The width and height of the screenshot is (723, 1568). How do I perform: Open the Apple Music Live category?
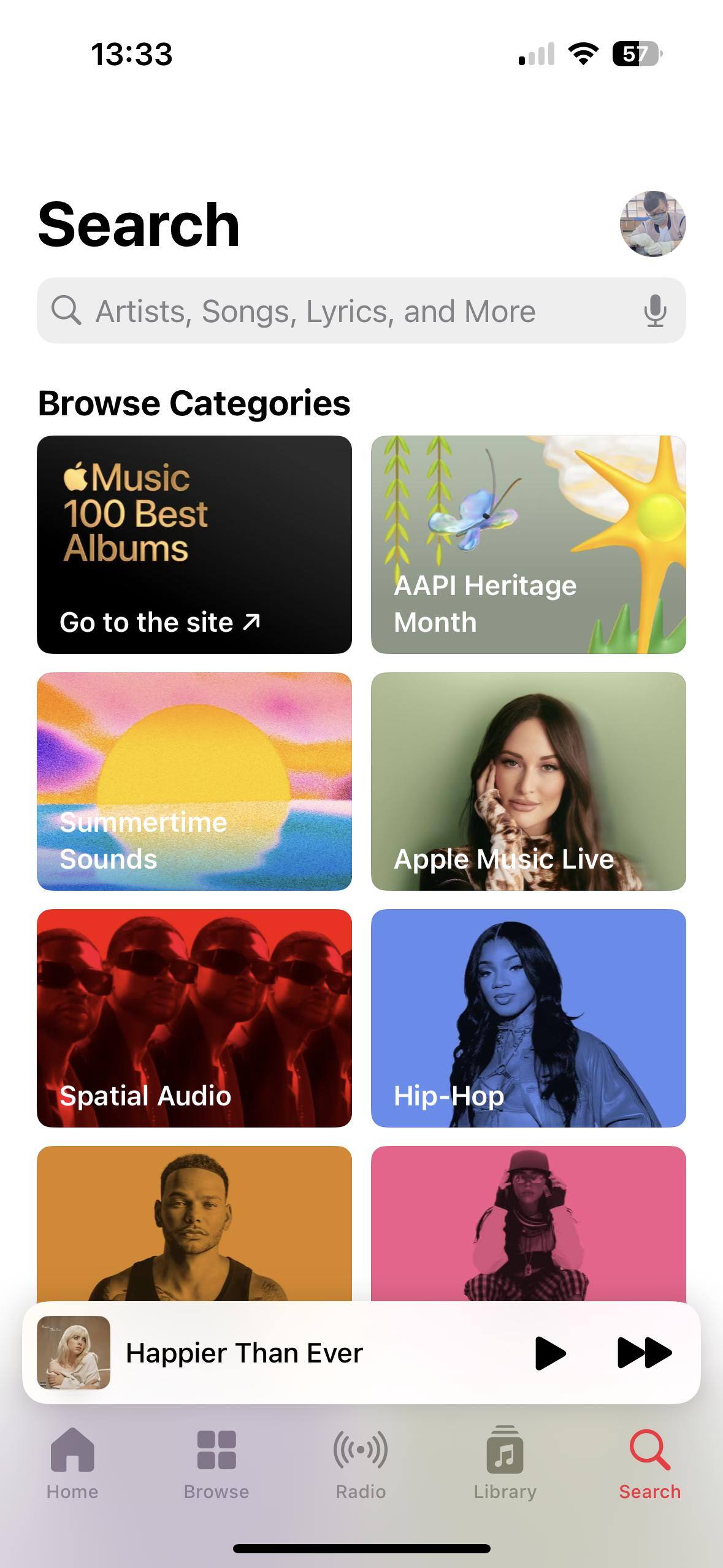pyautogui.click(x=528, y=781)
